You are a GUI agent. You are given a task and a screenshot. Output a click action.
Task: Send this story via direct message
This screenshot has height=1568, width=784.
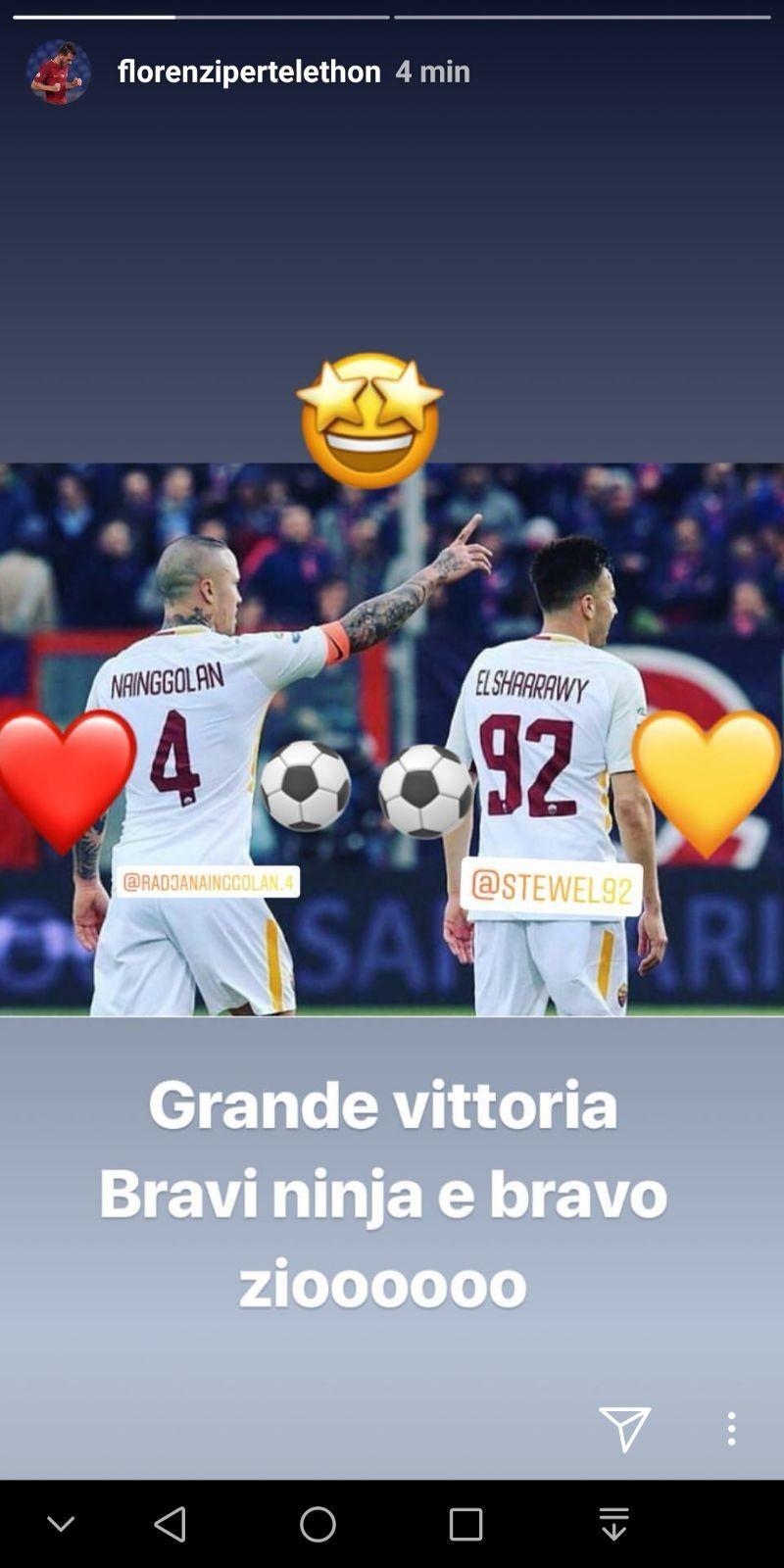(x=624, y=1429)
